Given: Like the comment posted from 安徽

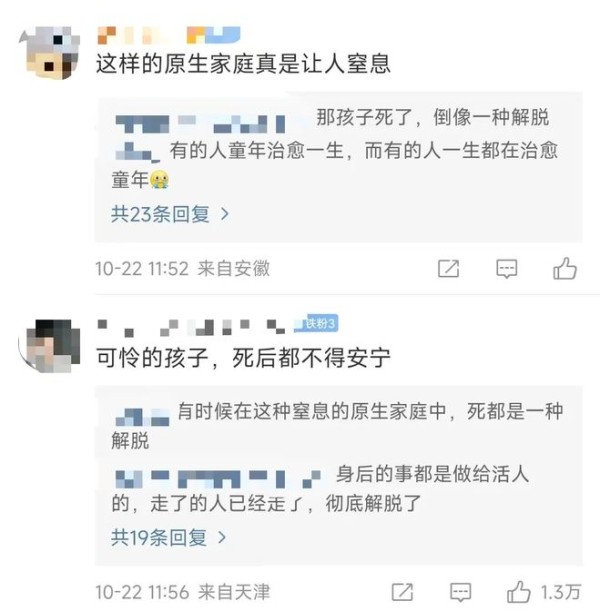Looking at the screenshot, I should [565, 267].
